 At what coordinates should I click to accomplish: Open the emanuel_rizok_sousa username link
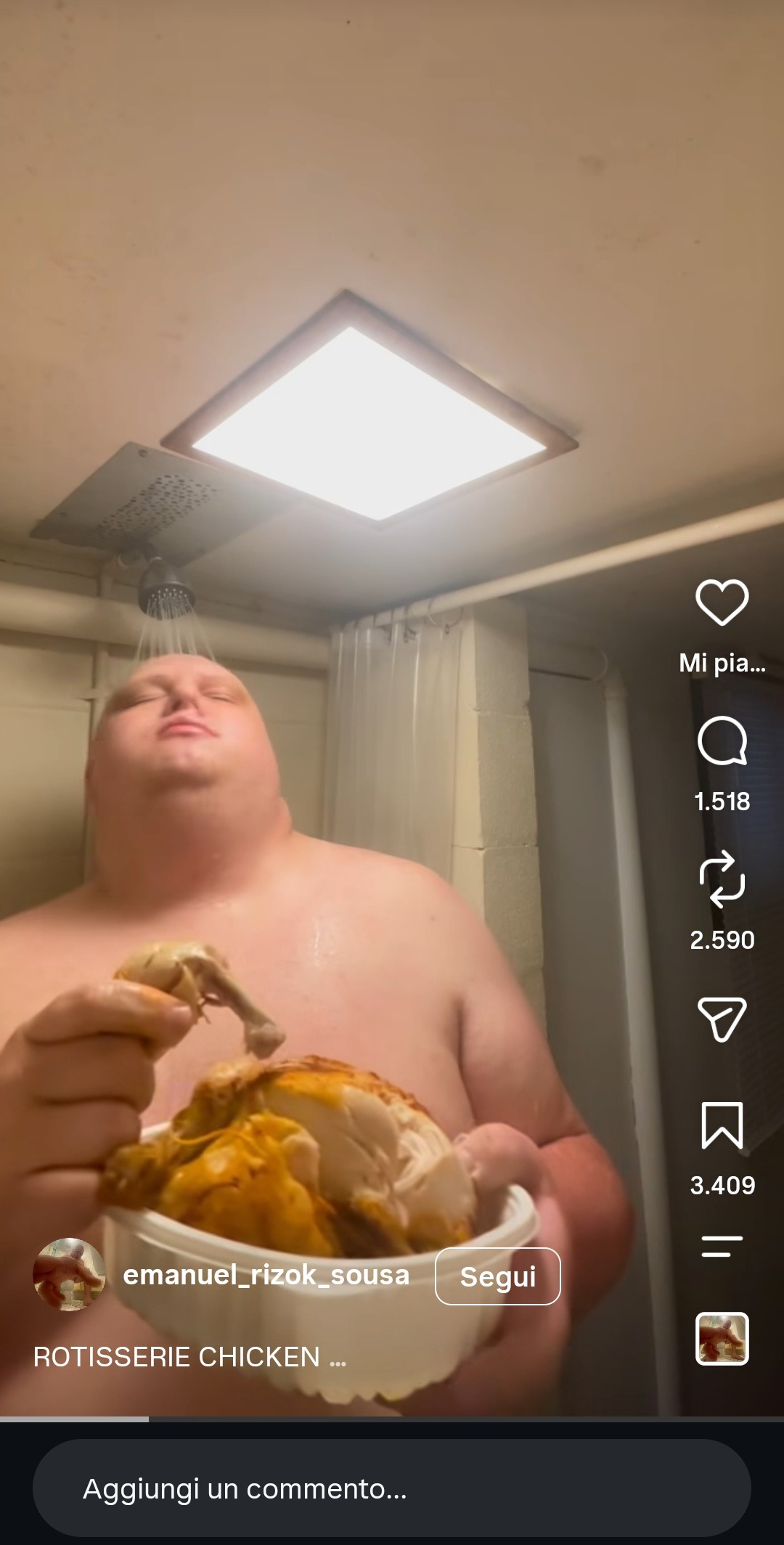click(x=266, y=1275)
